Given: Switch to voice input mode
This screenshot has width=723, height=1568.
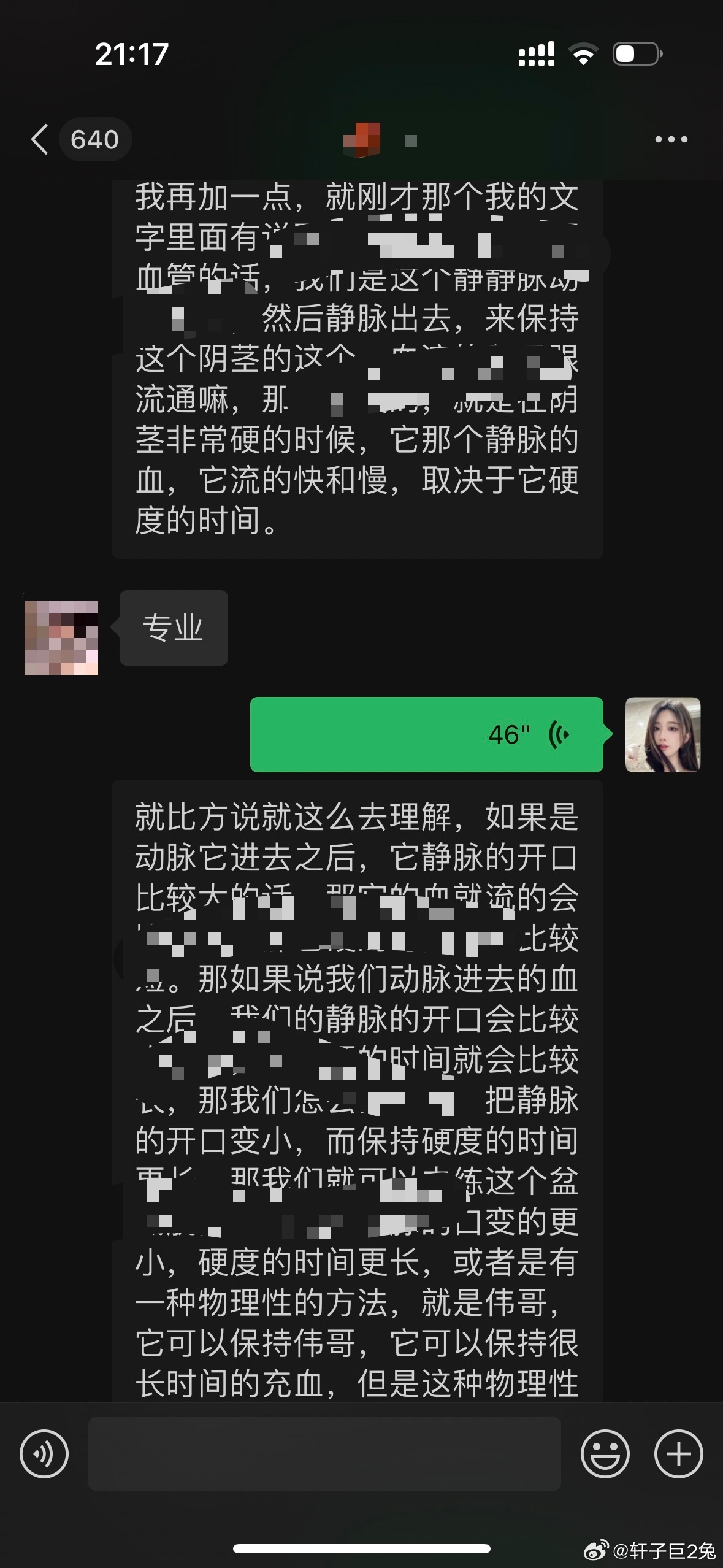Looking at the screenshot, I should tap(44, 1453).
